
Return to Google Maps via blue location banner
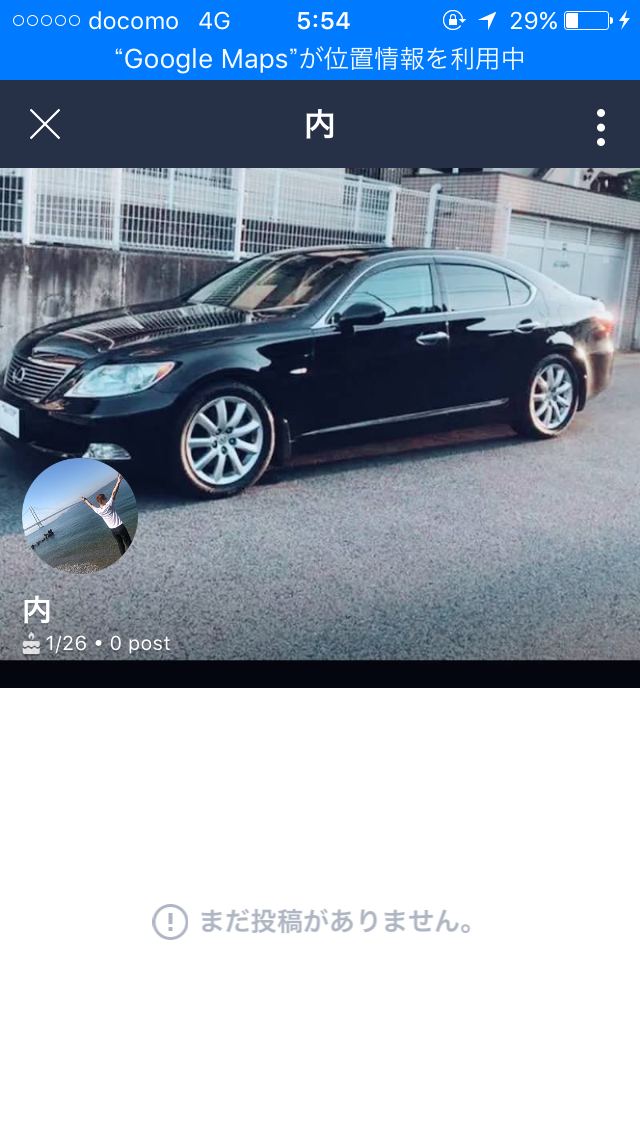[x=320, y=59]
